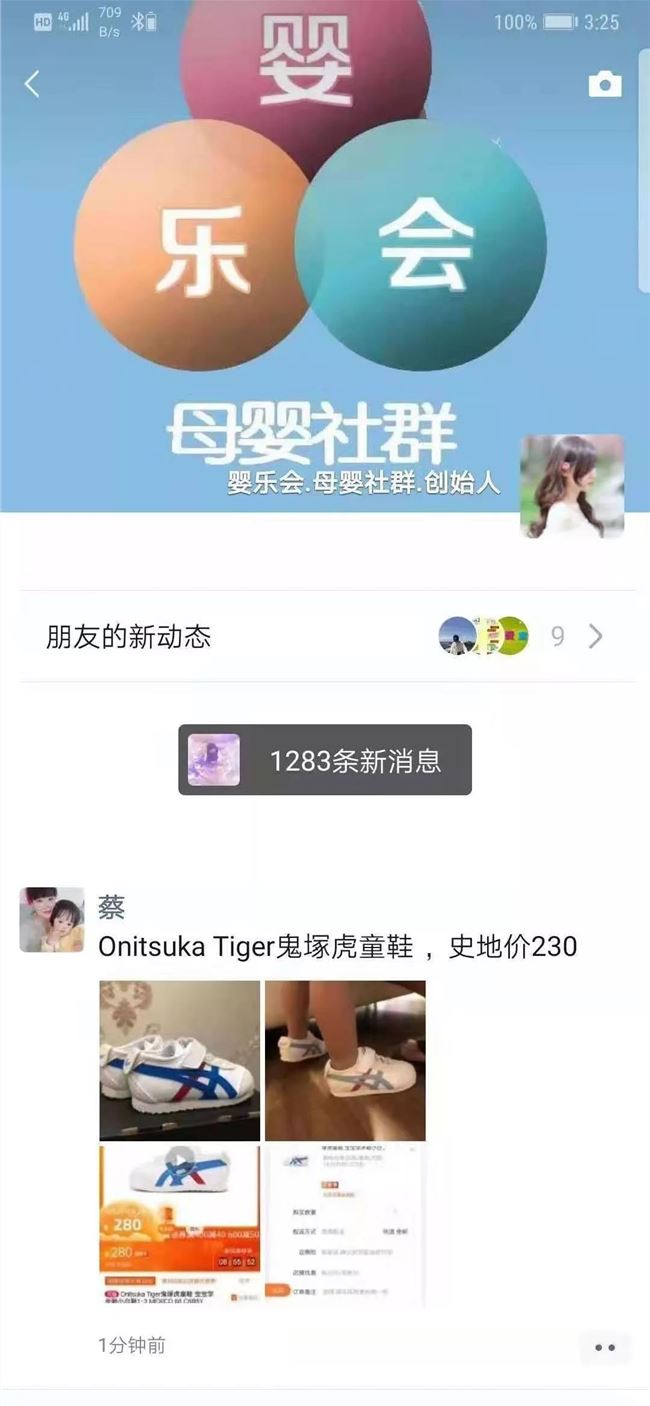The width and height of the screenshot is (650, 1406).
Task: Open poster name 蔡
Action: (x=112, y=905)
